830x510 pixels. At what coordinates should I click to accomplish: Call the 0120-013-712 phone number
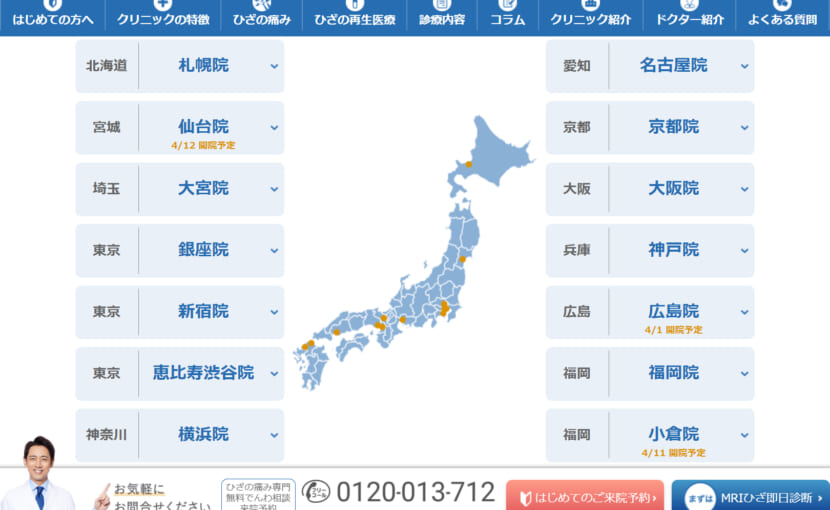[415, 492]
